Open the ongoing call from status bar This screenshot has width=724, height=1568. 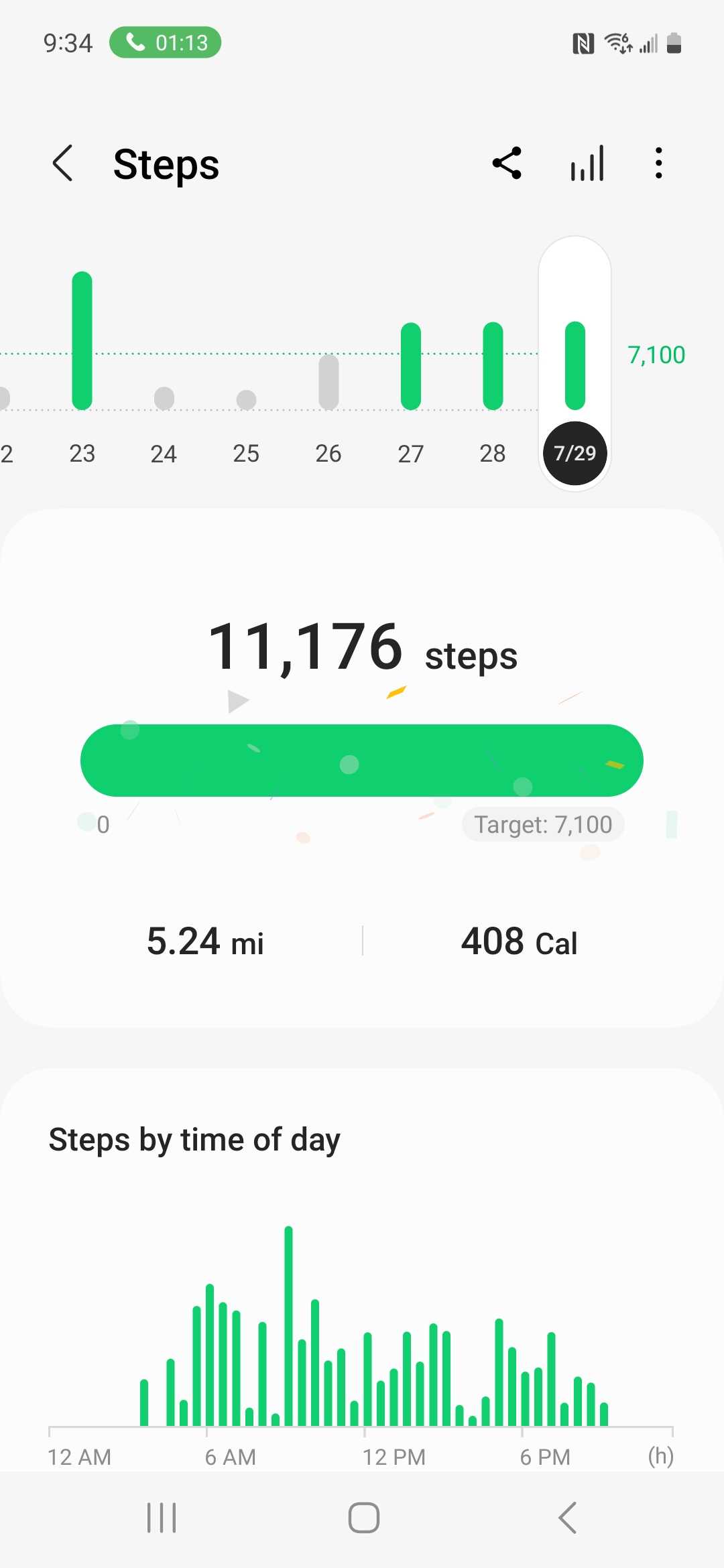pyautogui.click(x=166, y=42)
